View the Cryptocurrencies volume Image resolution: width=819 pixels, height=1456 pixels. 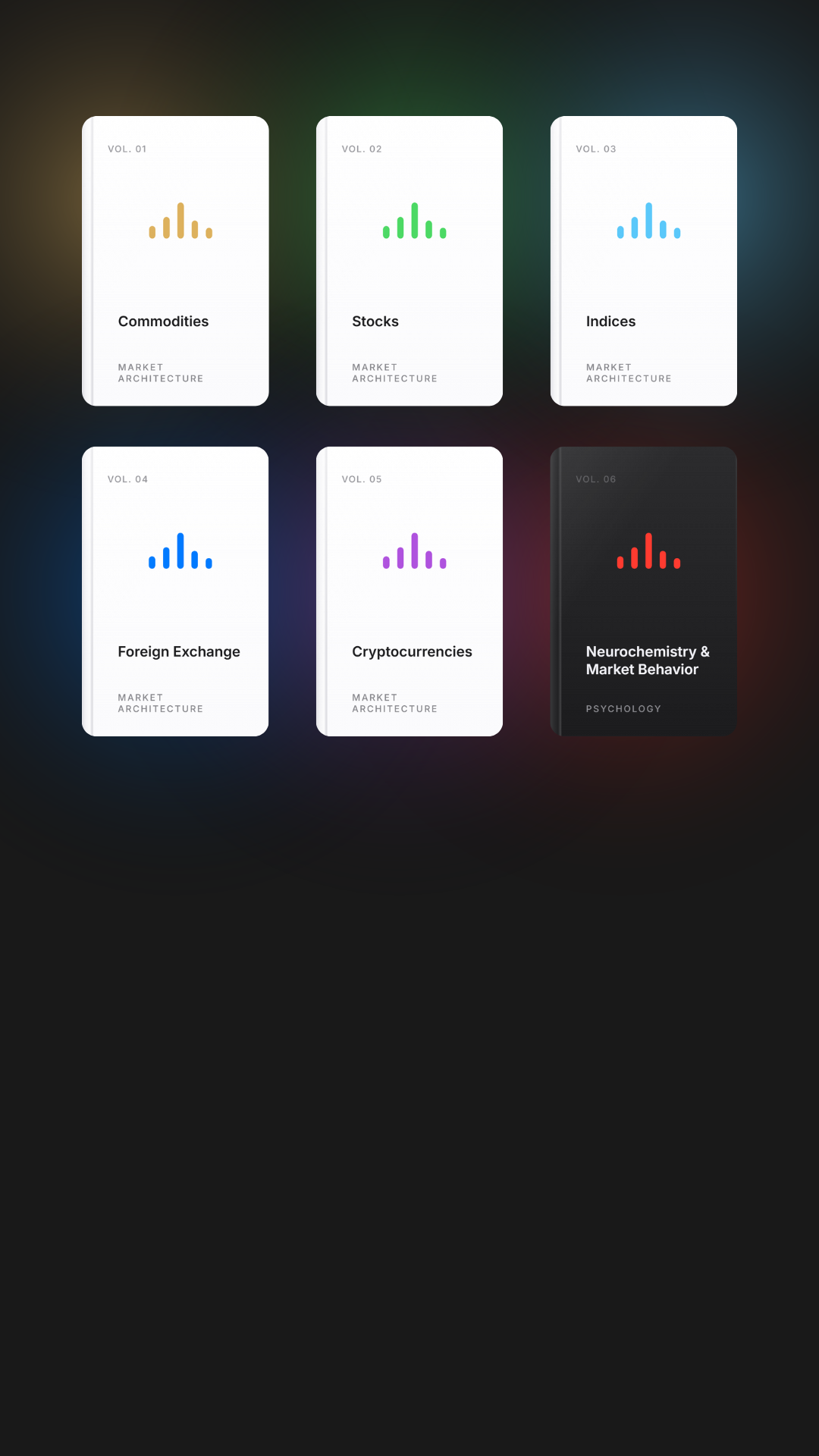[409, 591]
